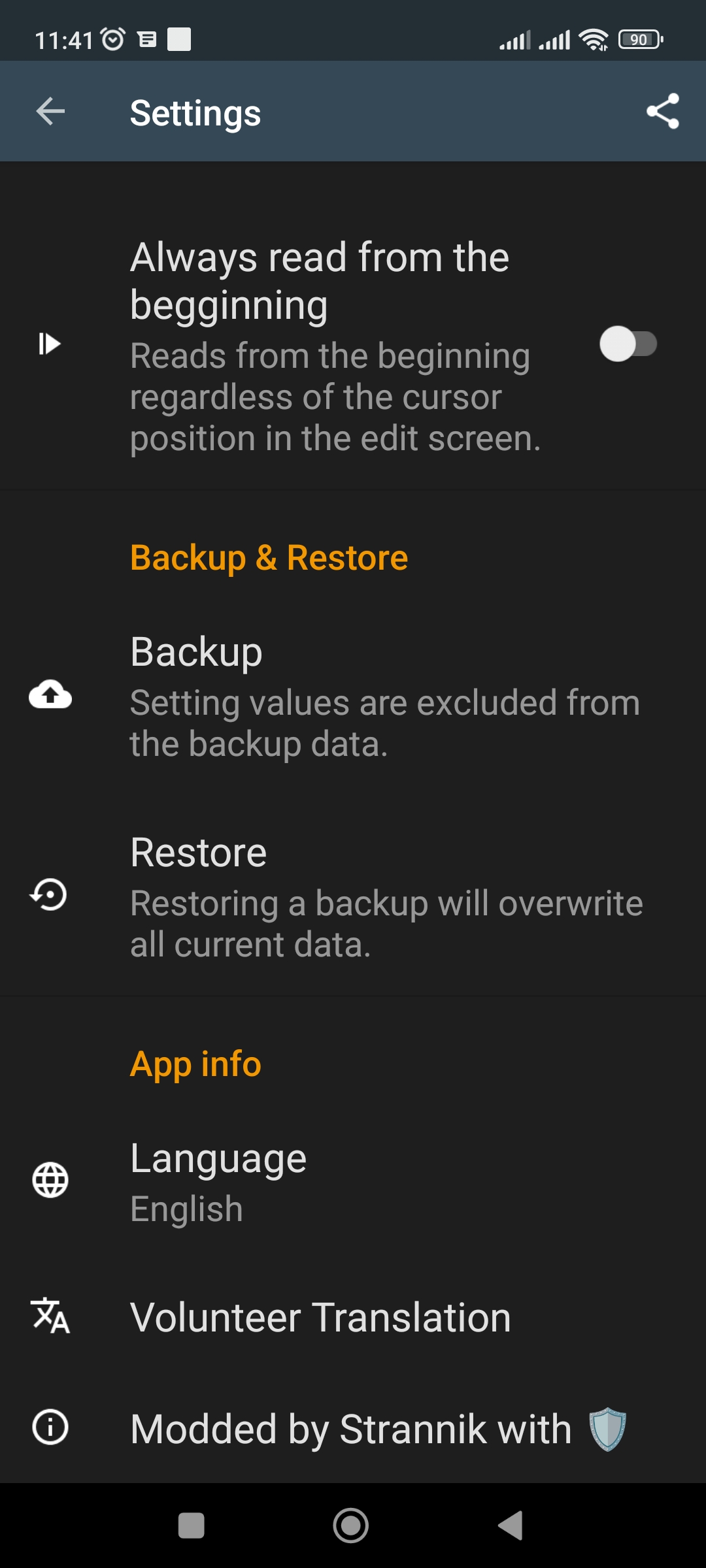Image resolution: width=706 pixels, height=1568 pixels.
Task: Enable Always read from the beginning
Action: coord(628,344)
